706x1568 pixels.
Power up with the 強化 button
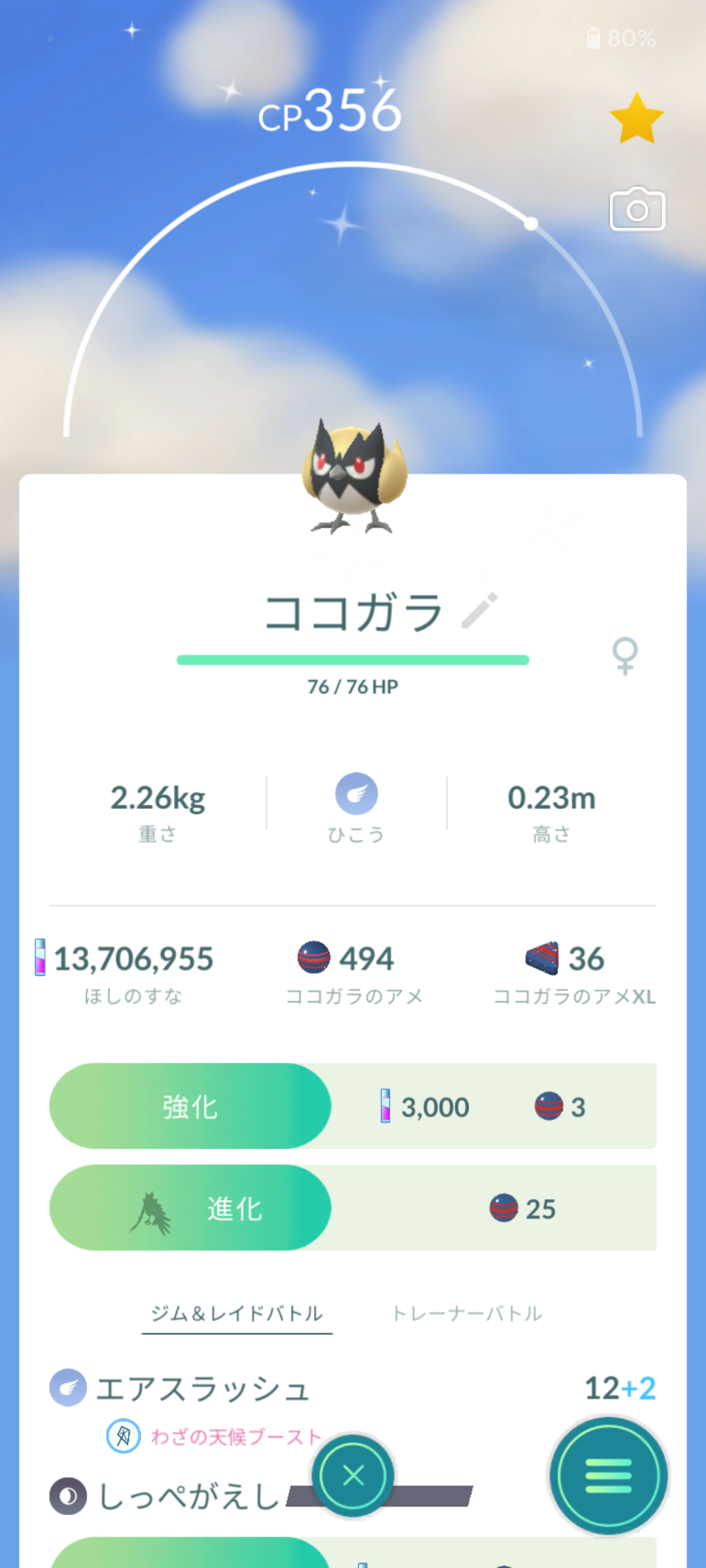[x=190, y=1106]
